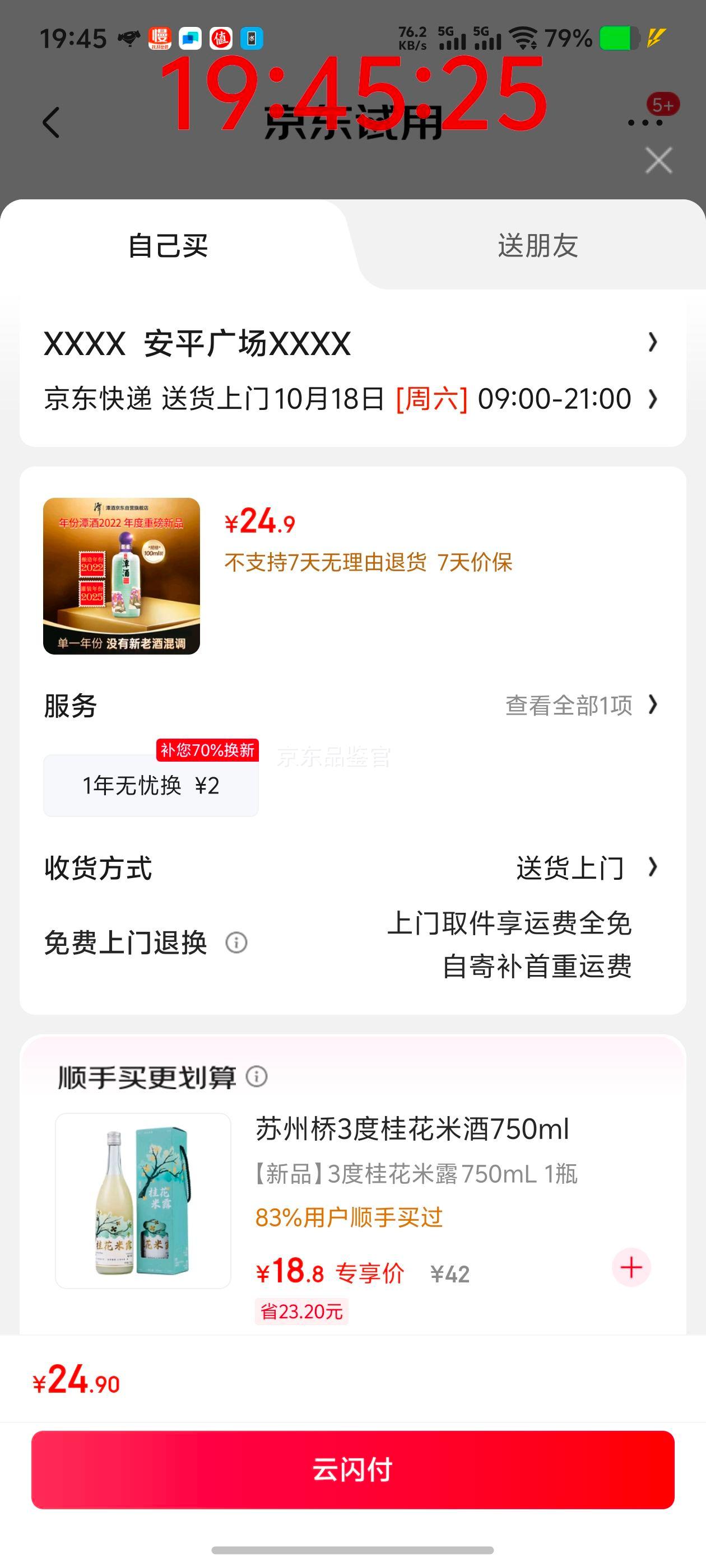The width and height of the screenshot is (706, 1568).
Task: Show info about 免费上门退换
Action: [x=236, y=943]
